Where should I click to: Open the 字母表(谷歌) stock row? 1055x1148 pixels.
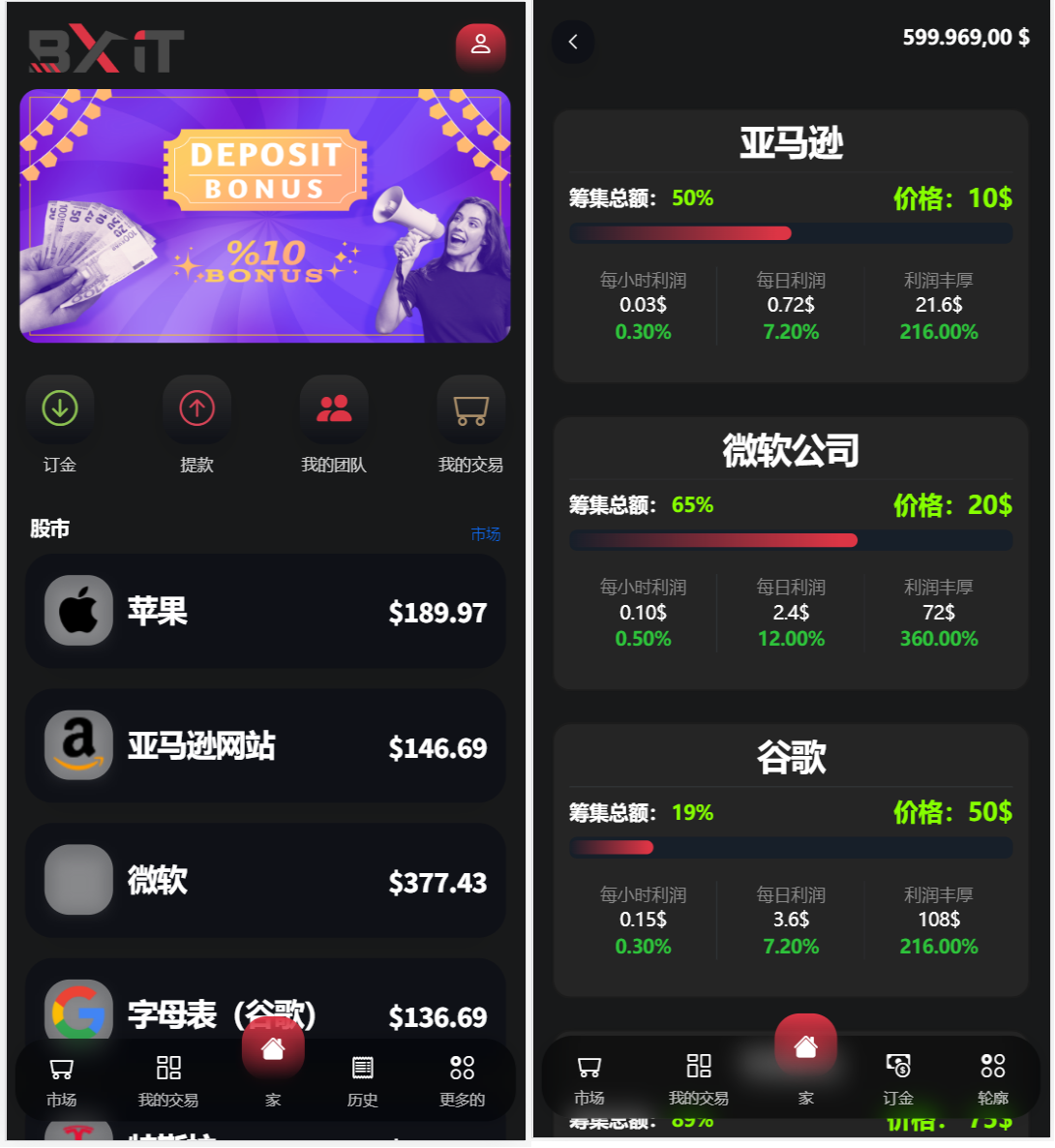coord(264,1007)
